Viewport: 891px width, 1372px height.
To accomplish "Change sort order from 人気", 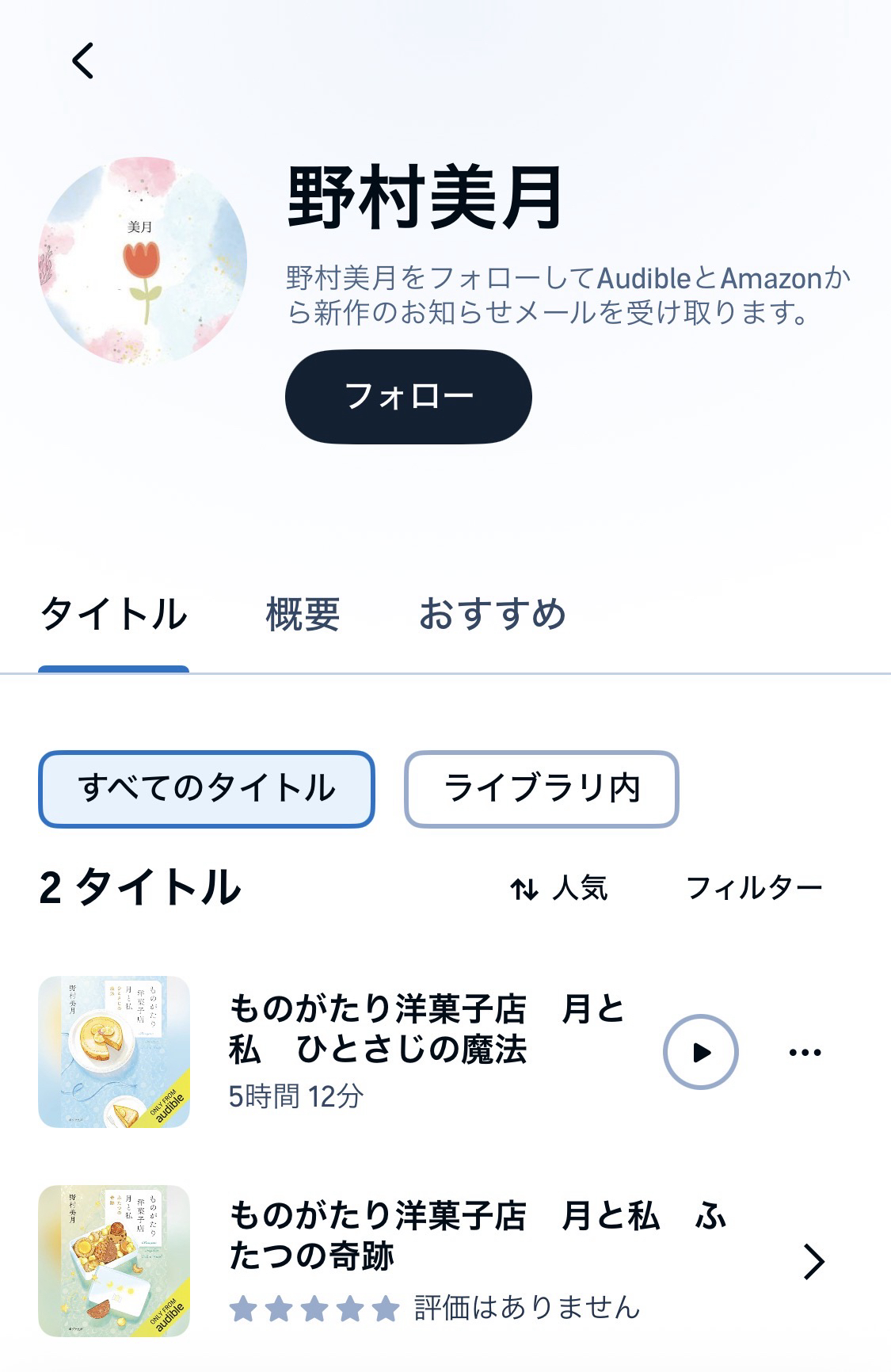I will click(x=559, y=889).
